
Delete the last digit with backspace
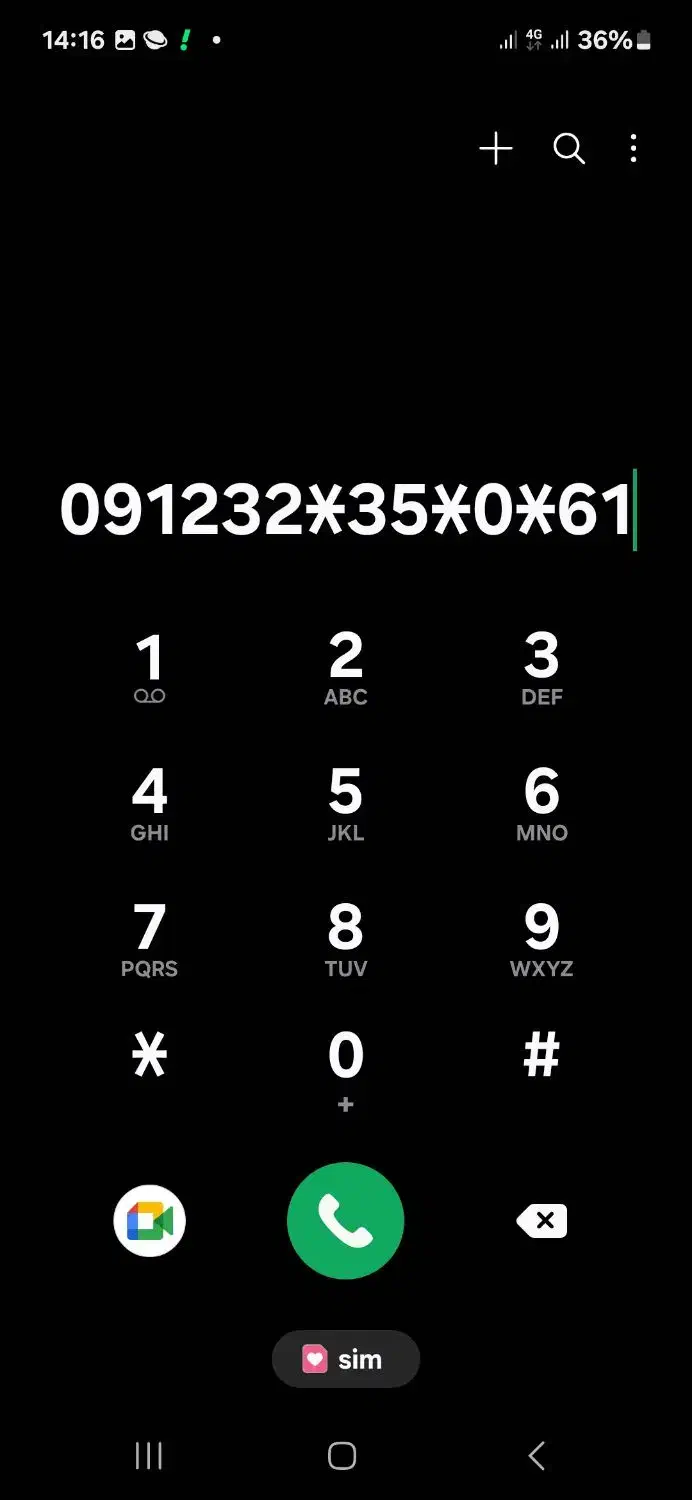tap(541, 1221)
